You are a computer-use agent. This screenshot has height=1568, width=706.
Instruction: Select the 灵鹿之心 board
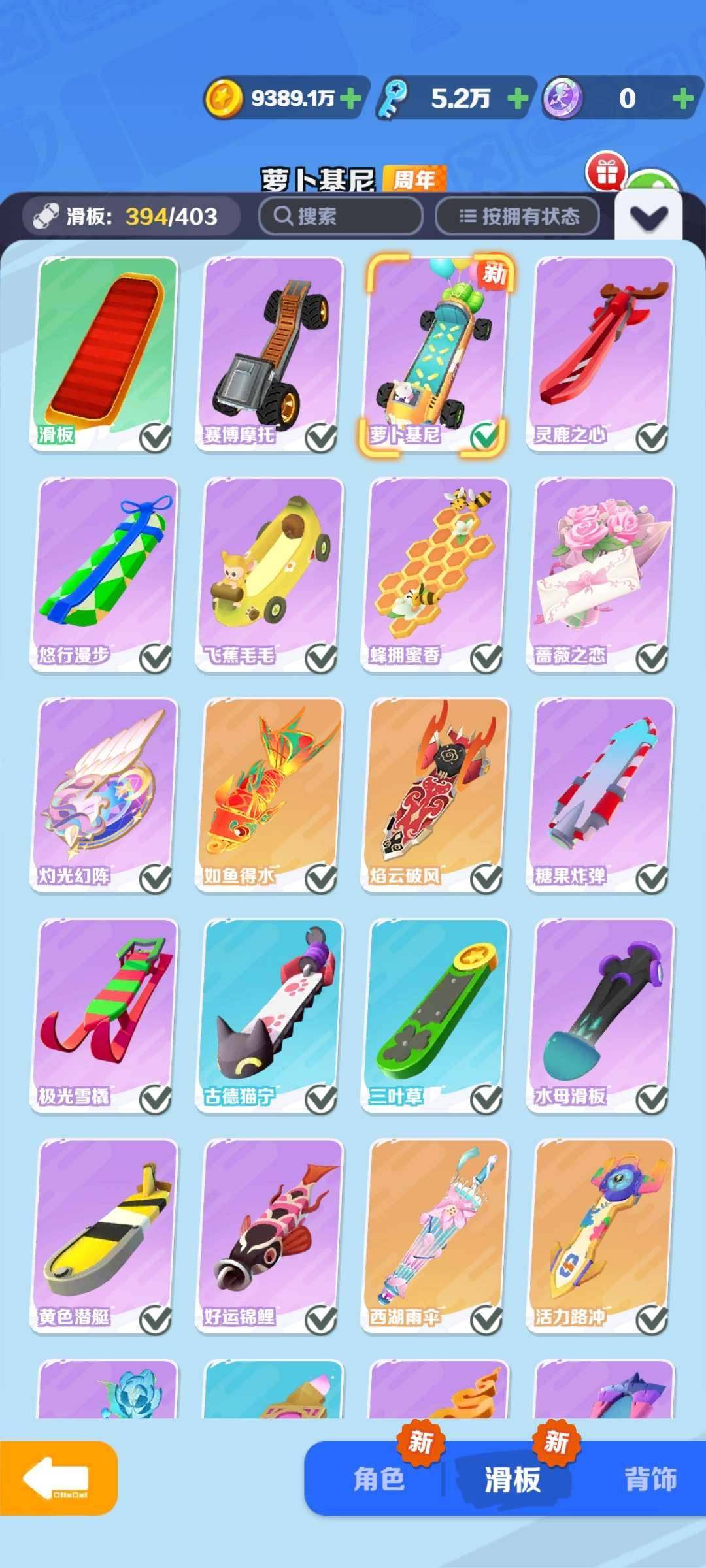pyautogui.click(x=601, y=353)
